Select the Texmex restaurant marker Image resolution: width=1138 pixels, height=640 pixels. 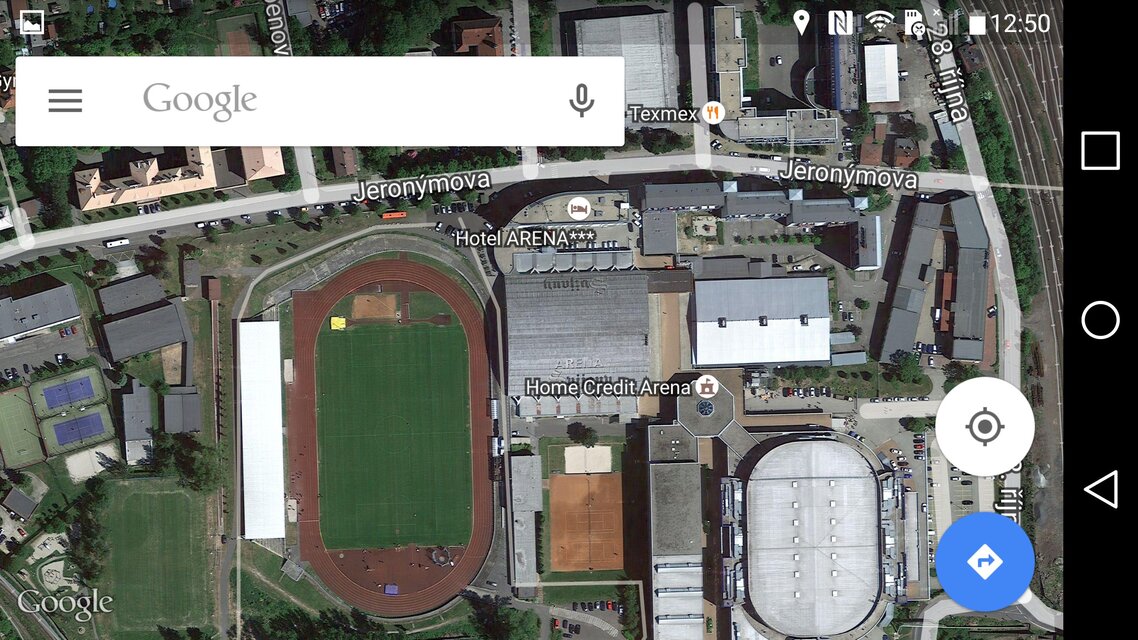click(713, 113)
